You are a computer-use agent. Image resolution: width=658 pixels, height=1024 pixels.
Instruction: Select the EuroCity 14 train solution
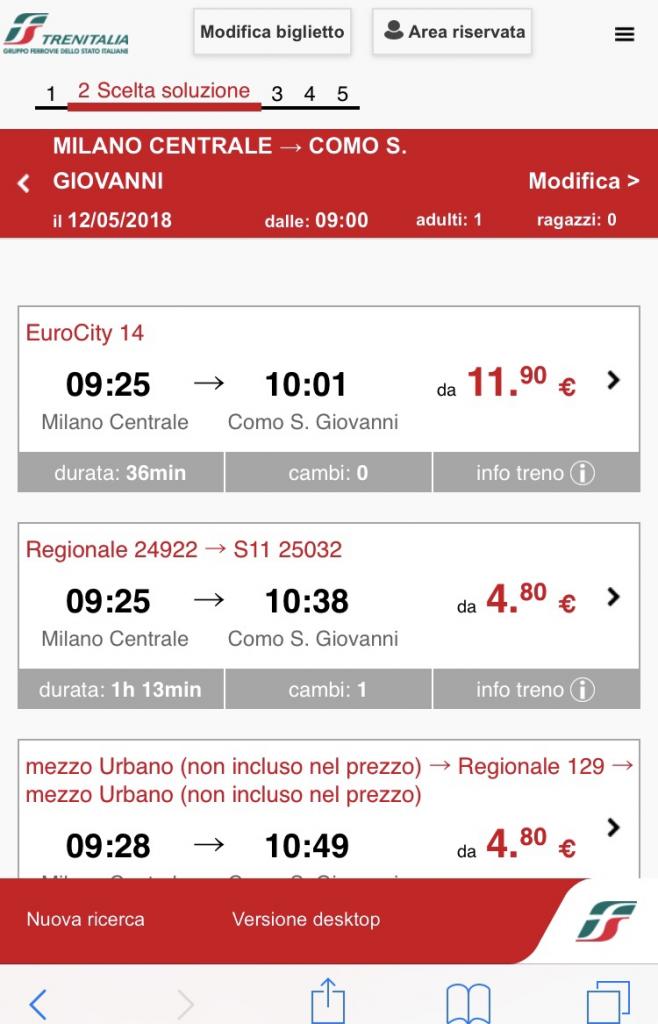click(x=613, y=381)
